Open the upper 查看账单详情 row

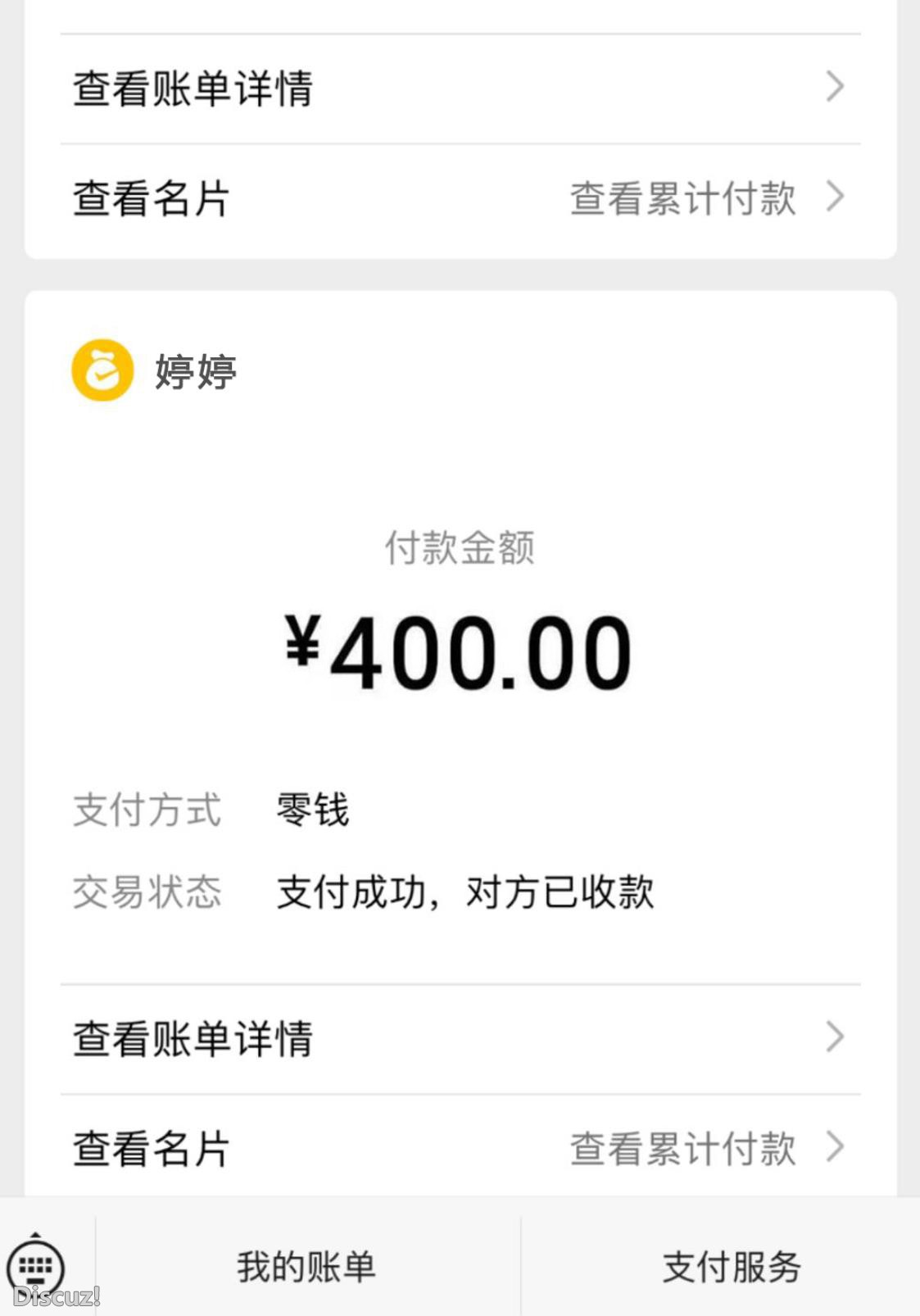click(x=193, y=85)
